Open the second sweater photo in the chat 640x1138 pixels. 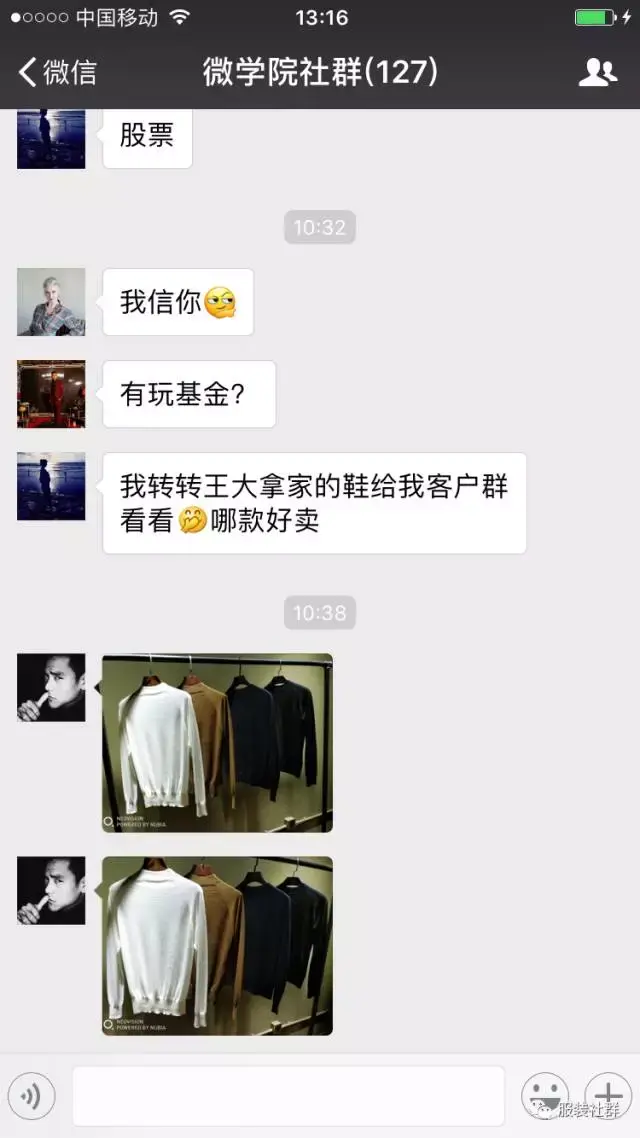[217, 945]
